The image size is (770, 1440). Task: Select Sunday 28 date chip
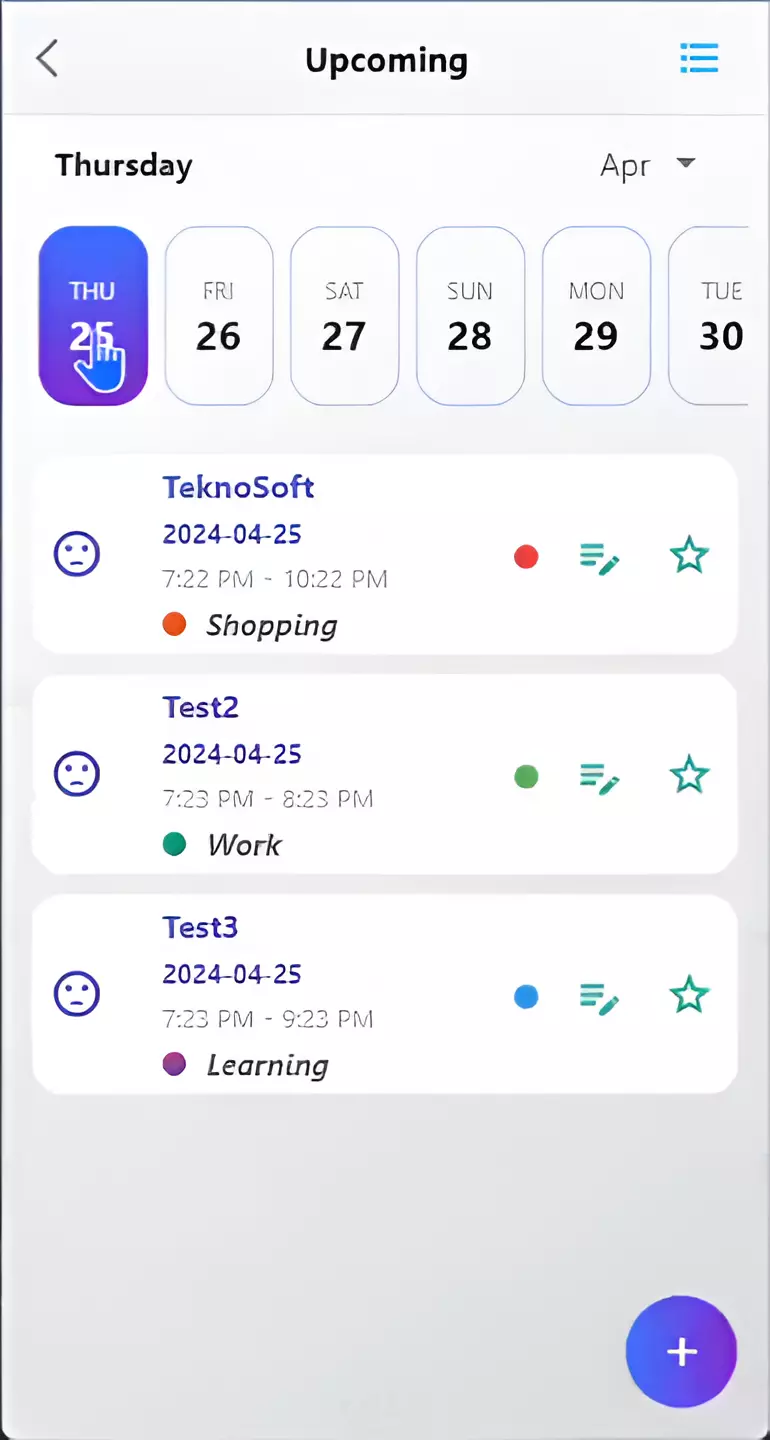pos(470,315)
